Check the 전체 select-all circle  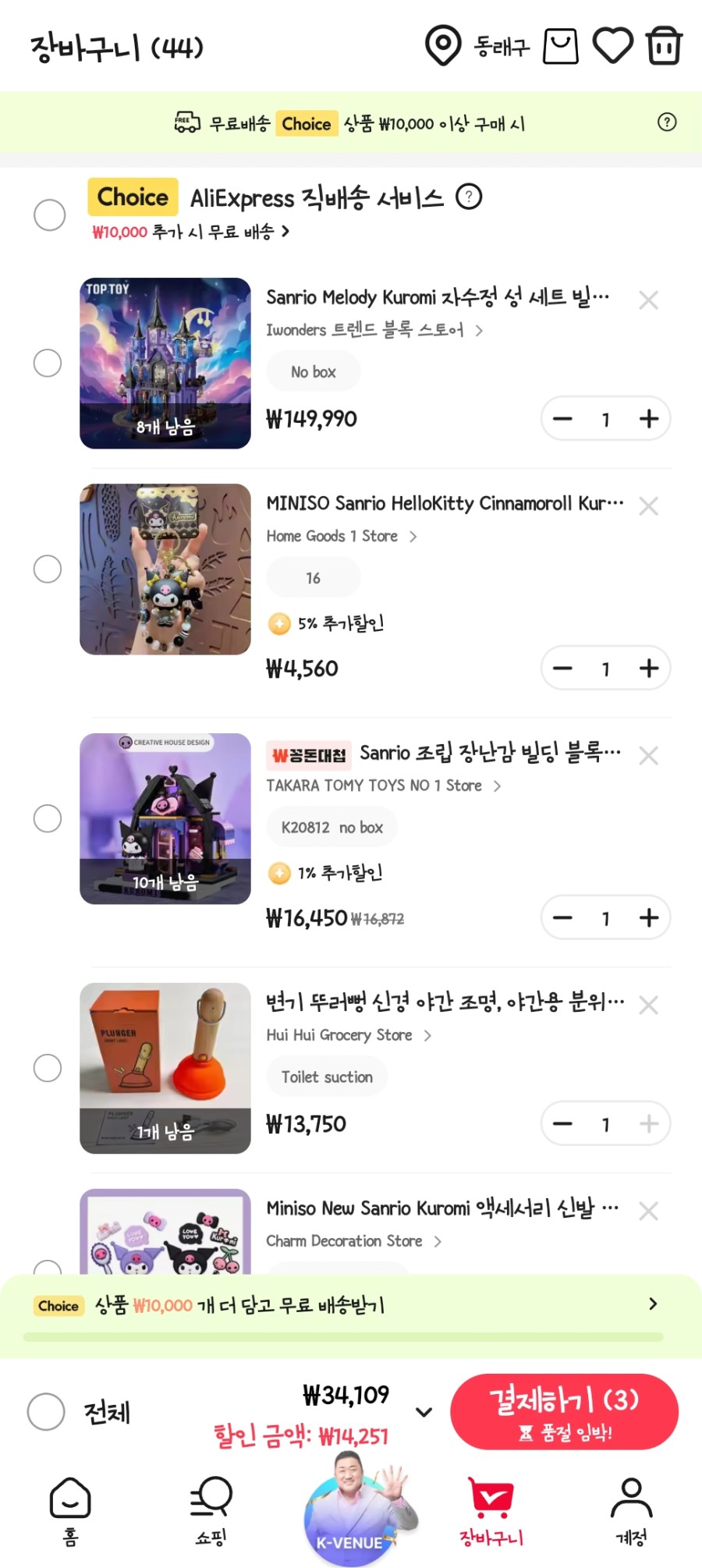(x=46, y=1411)
